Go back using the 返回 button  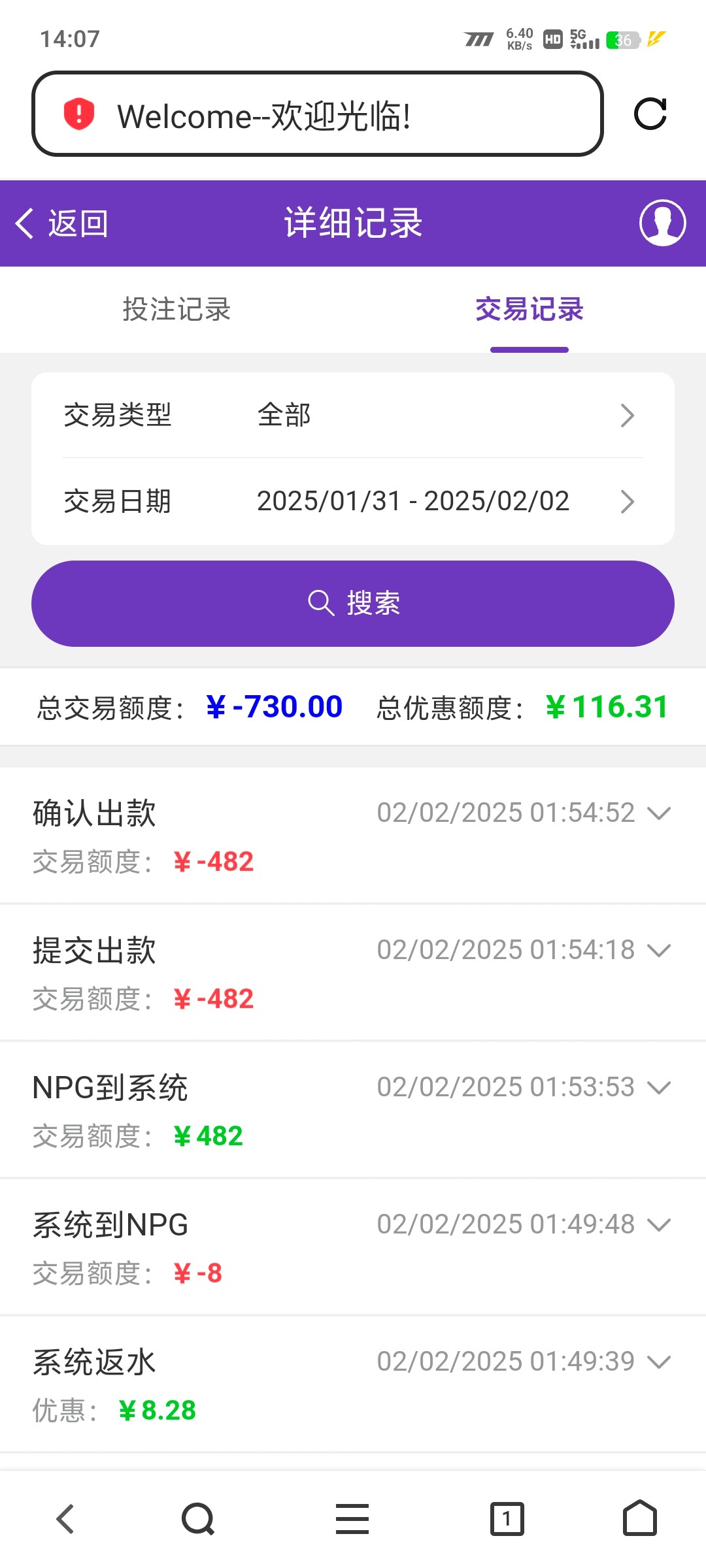[x=62, y=223]
